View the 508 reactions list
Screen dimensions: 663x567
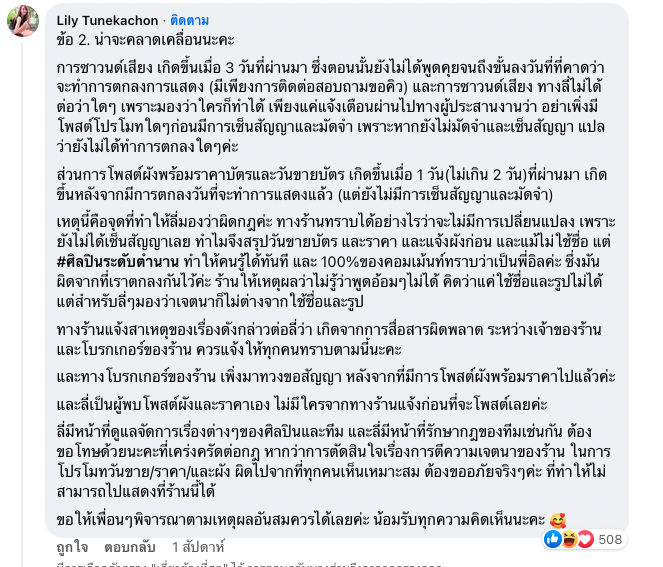pyautogui.click(x=584, y=540)
